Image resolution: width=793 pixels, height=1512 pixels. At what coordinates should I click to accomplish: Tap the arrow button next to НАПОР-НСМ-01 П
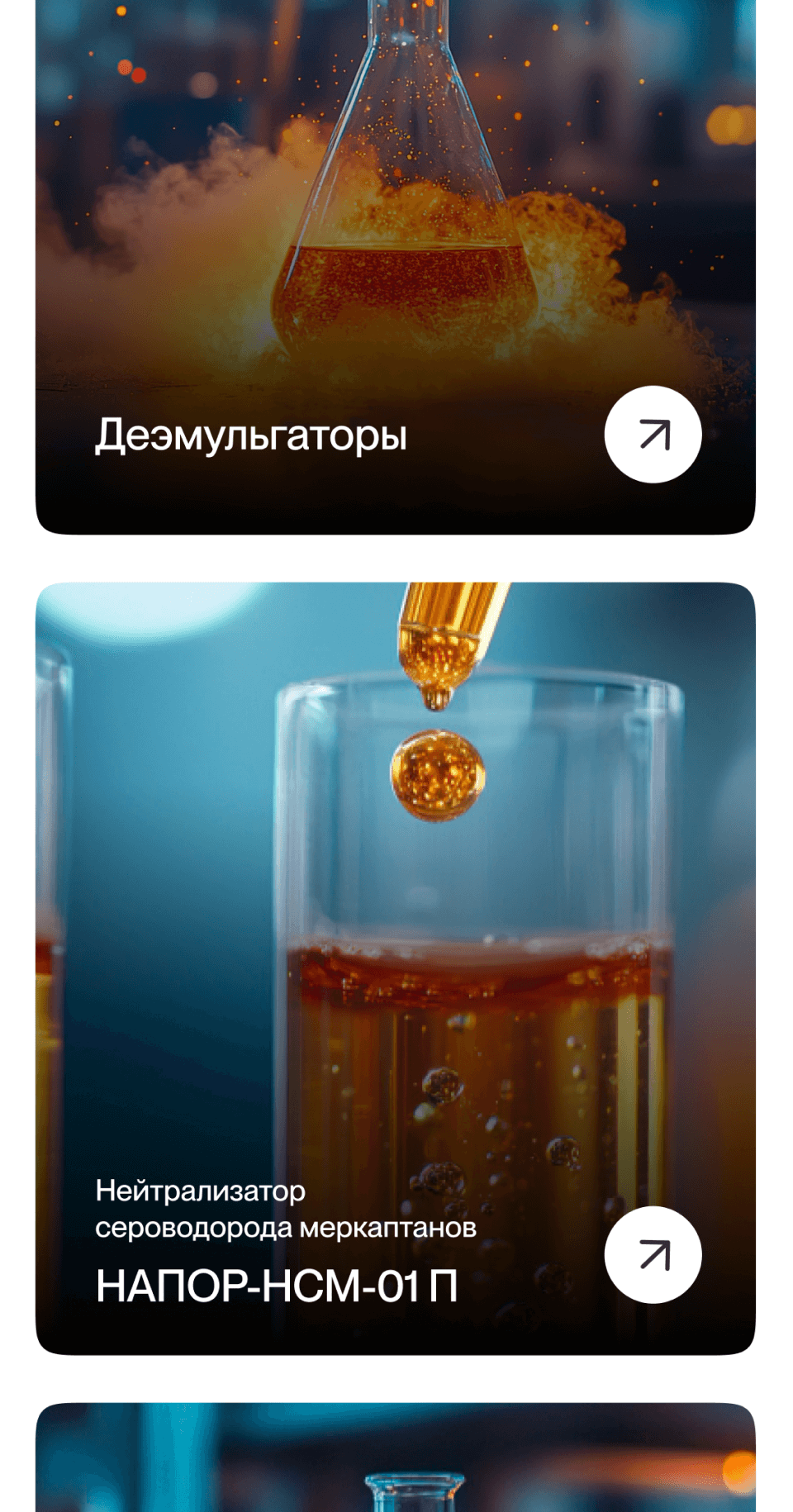(x=653, y=1255)
